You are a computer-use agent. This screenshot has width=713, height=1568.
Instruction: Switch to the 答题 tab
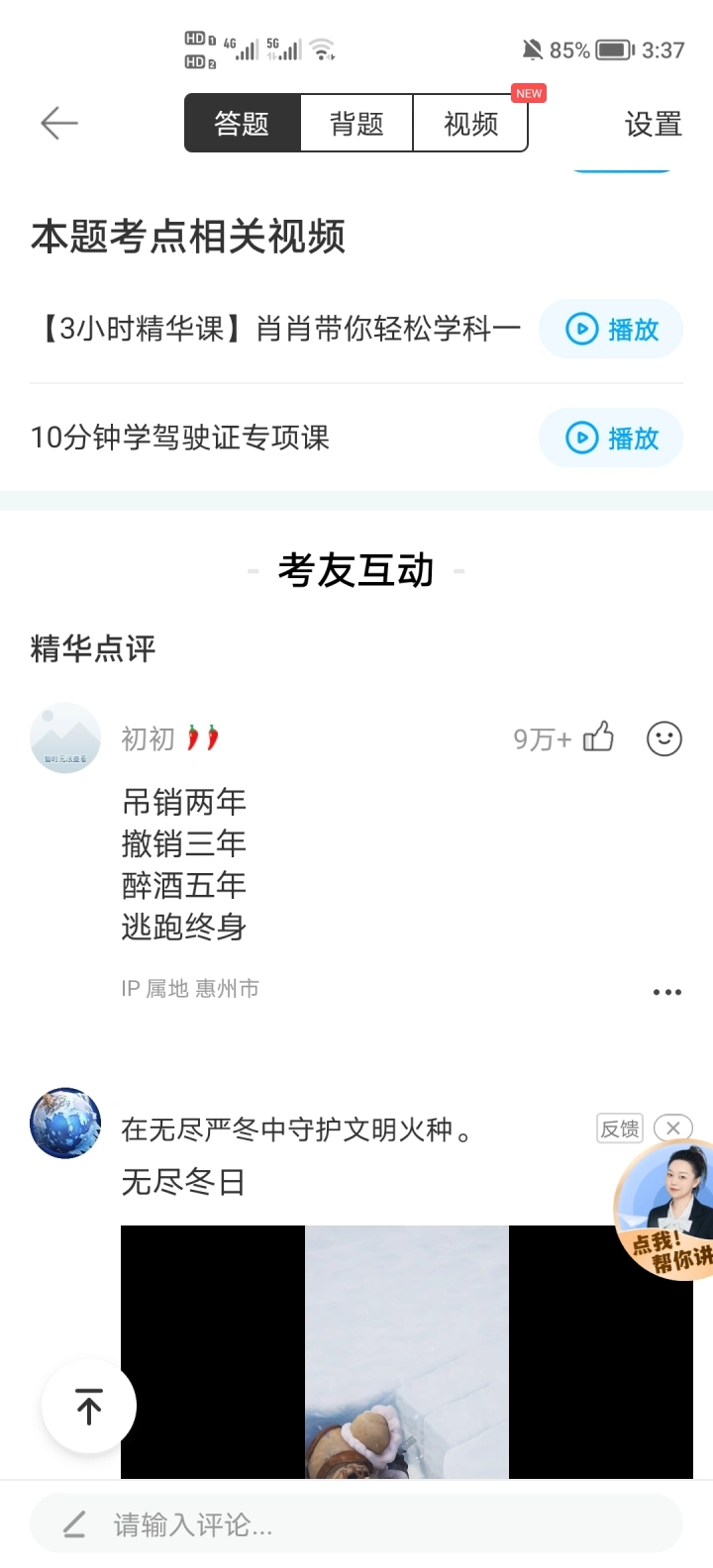(x=243, y=124)
